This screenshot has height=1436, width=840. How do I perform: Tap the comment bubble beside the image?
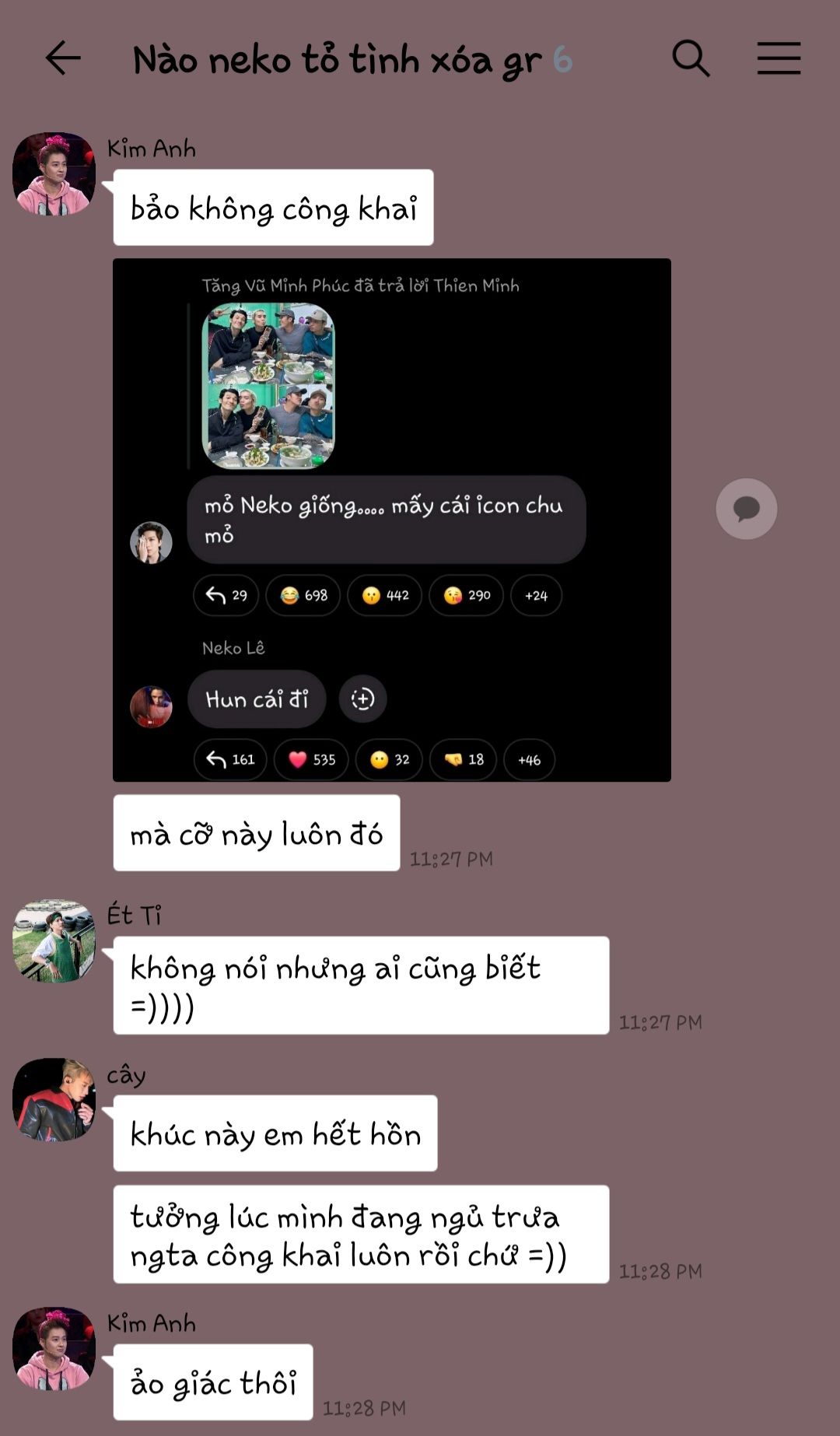747,509
